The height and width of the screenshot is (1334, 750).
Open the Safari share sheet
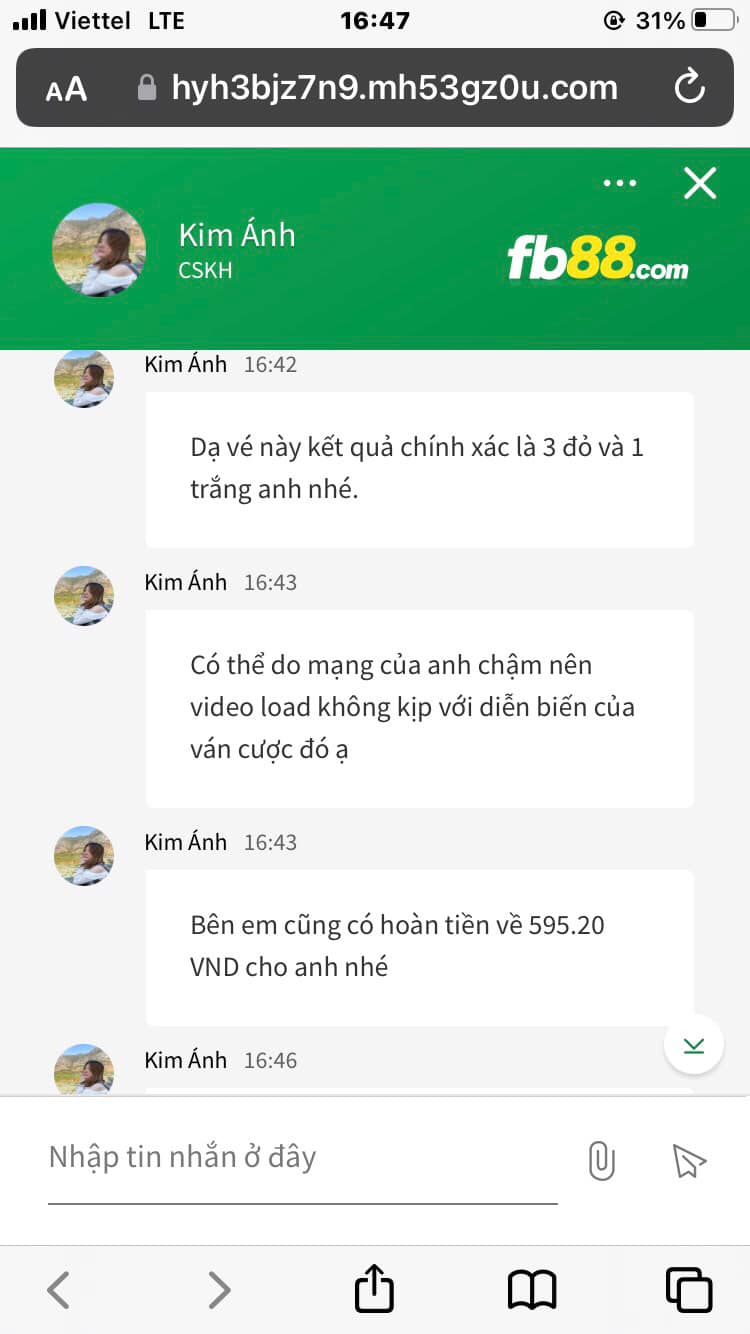pyautogui.click(x=374, y=1289)
